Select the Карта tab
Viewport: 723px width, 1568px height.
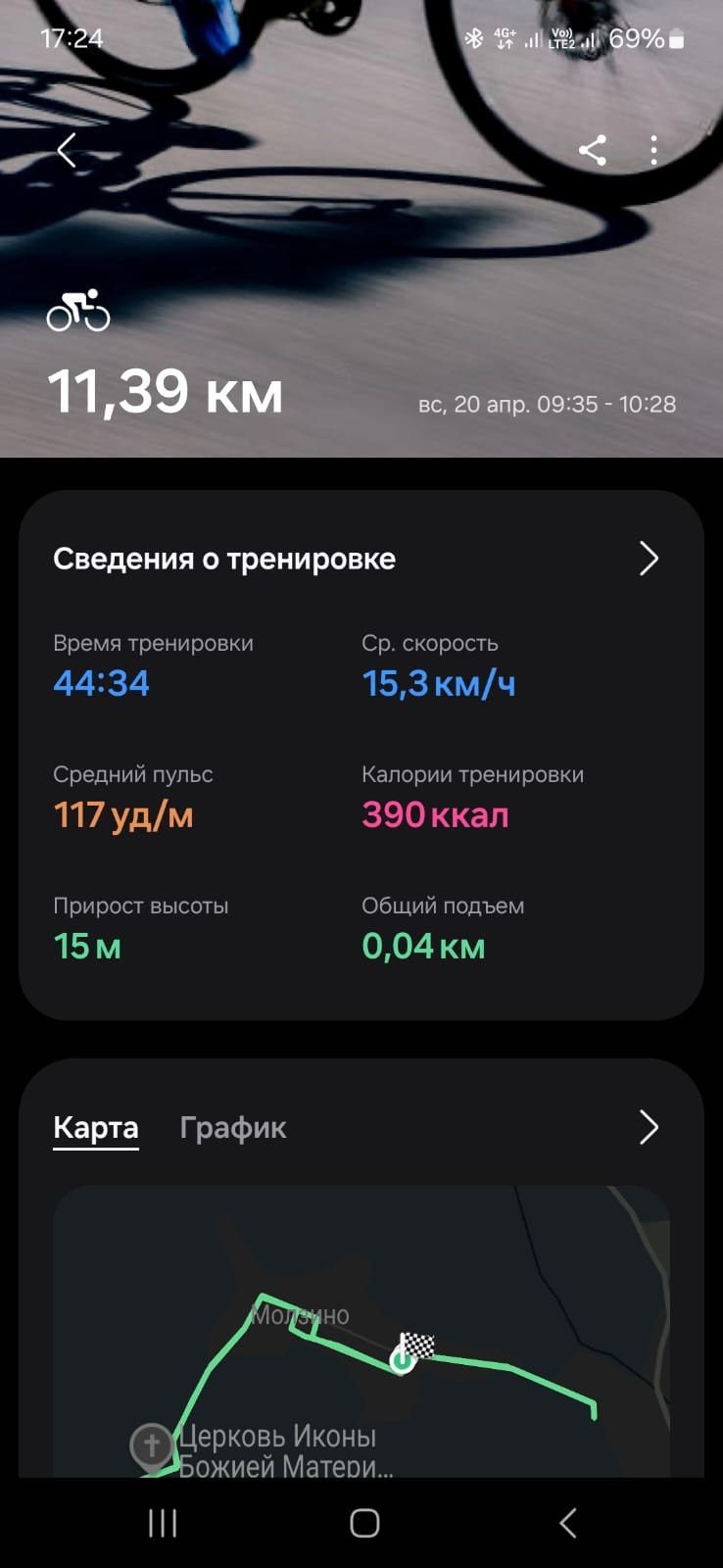pos(96,1128)
